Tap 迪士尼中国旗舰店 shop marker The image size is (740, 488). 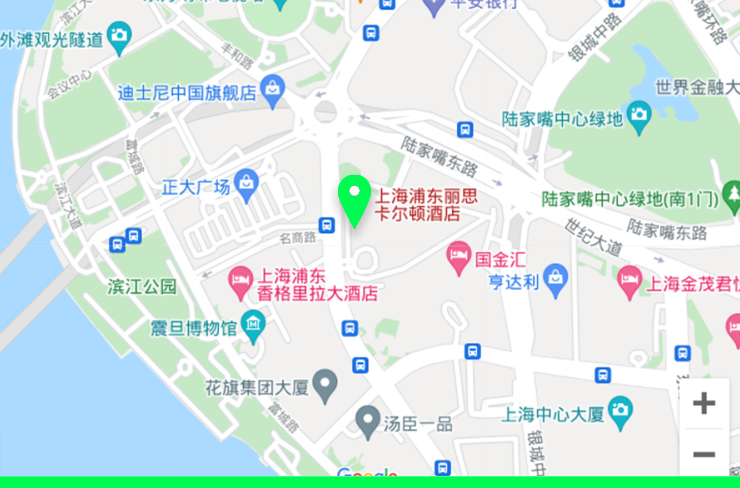coord(272,91)
